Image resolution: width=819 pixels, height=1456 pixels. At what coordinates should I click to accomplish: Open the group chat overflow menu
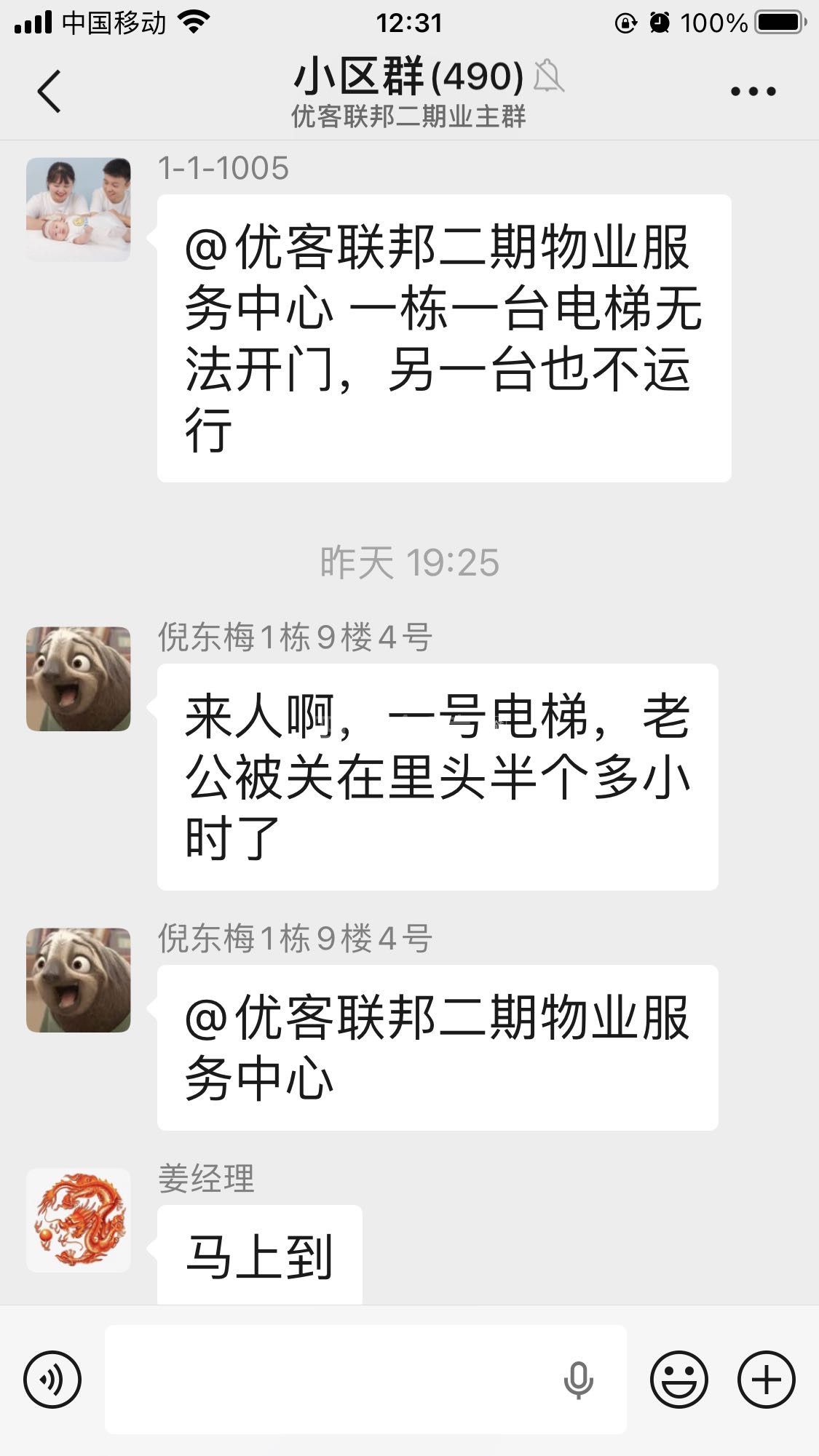coord(753,92)
